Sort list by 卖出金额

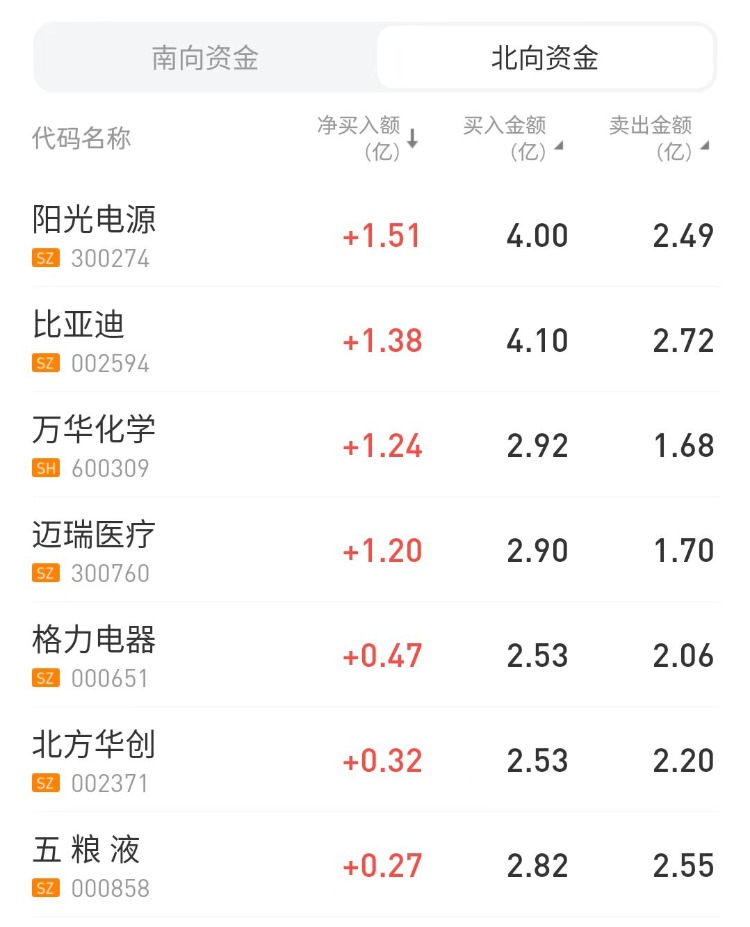[657, 138]
